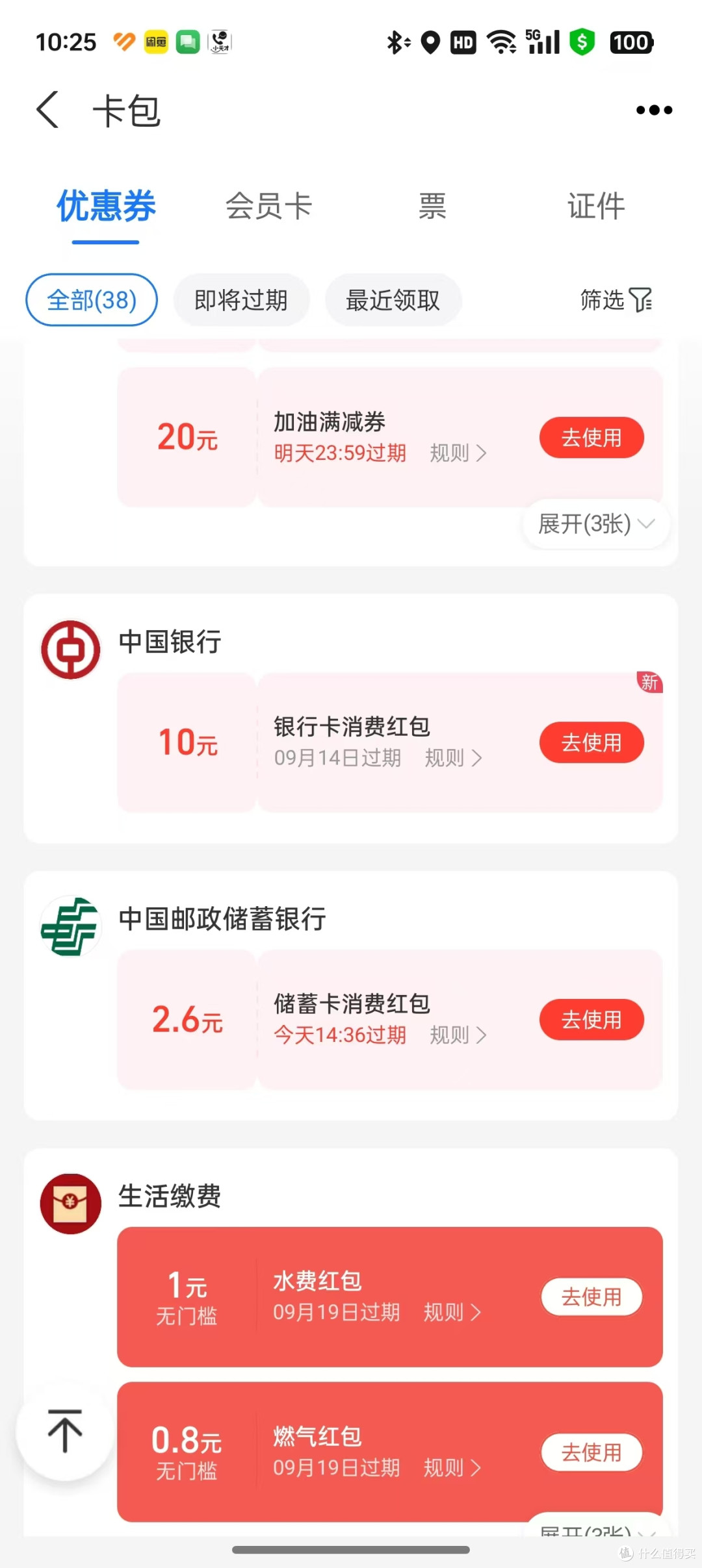Expand the bottom 展开 coupon group
The image size is (702, 1568).
coord(593,1533)
